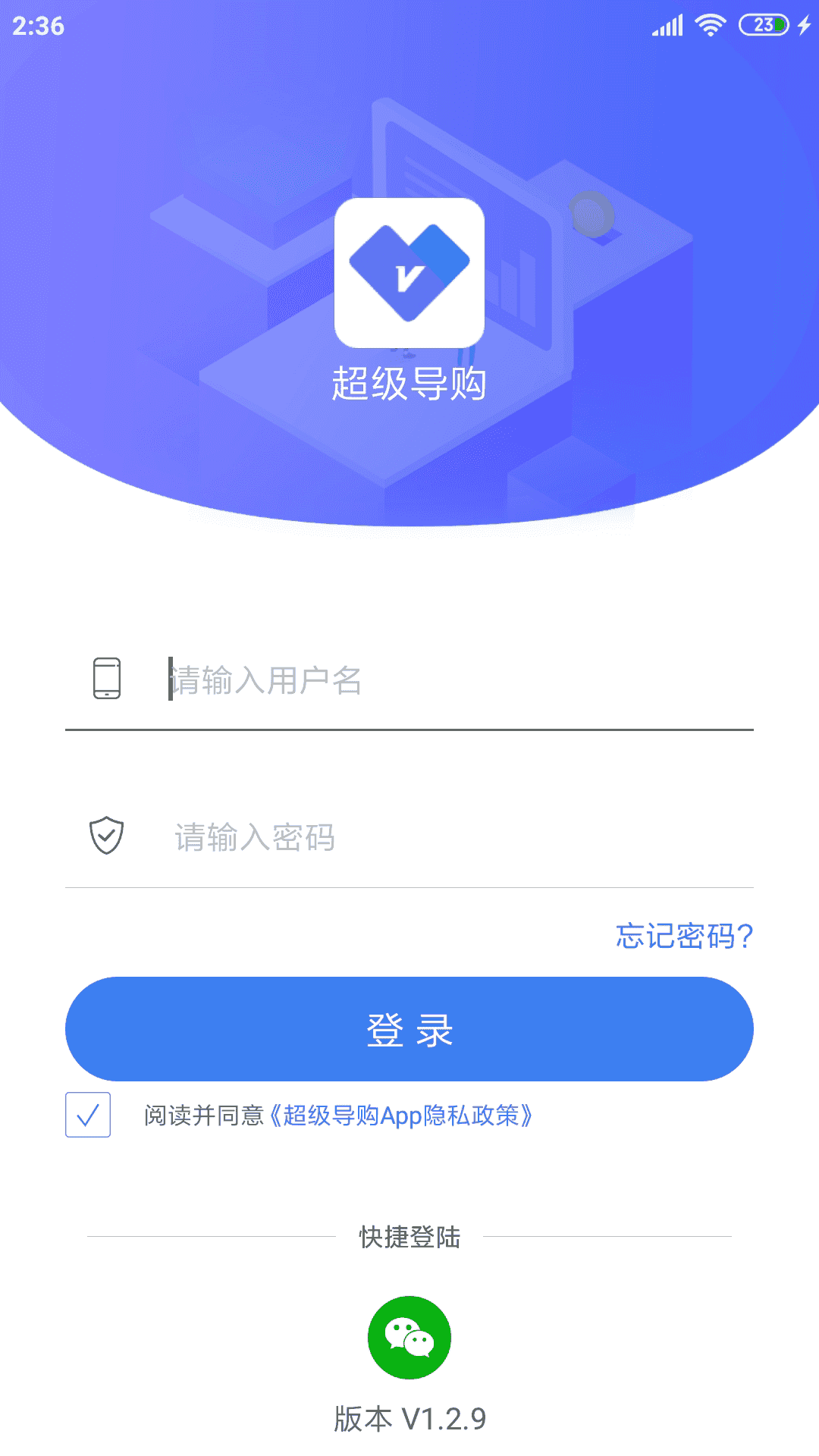
Task: Click the 超级导购 title under the logo
Action: (409, 381)
